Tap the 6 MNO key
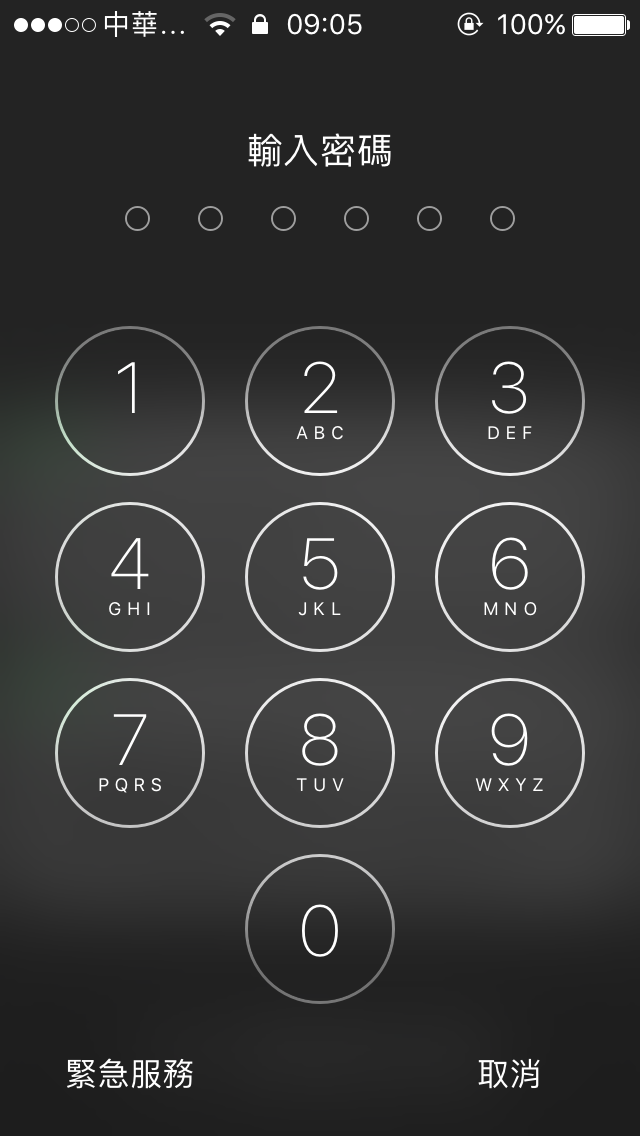This screenshot has width=640, height=1136. coord(510,577)
